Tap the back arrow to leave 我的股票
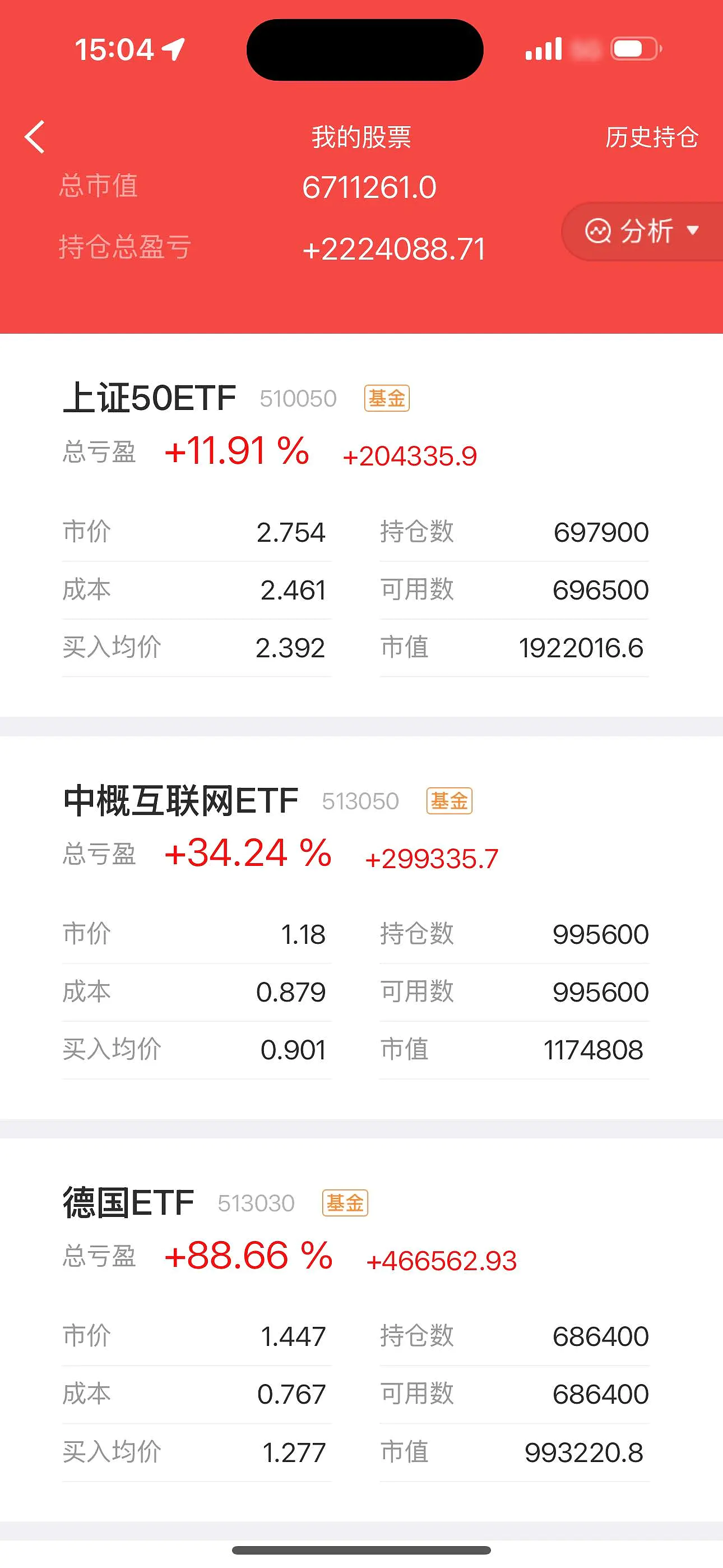Screen dimensions: 723x1568 click(x=35, y=137)
